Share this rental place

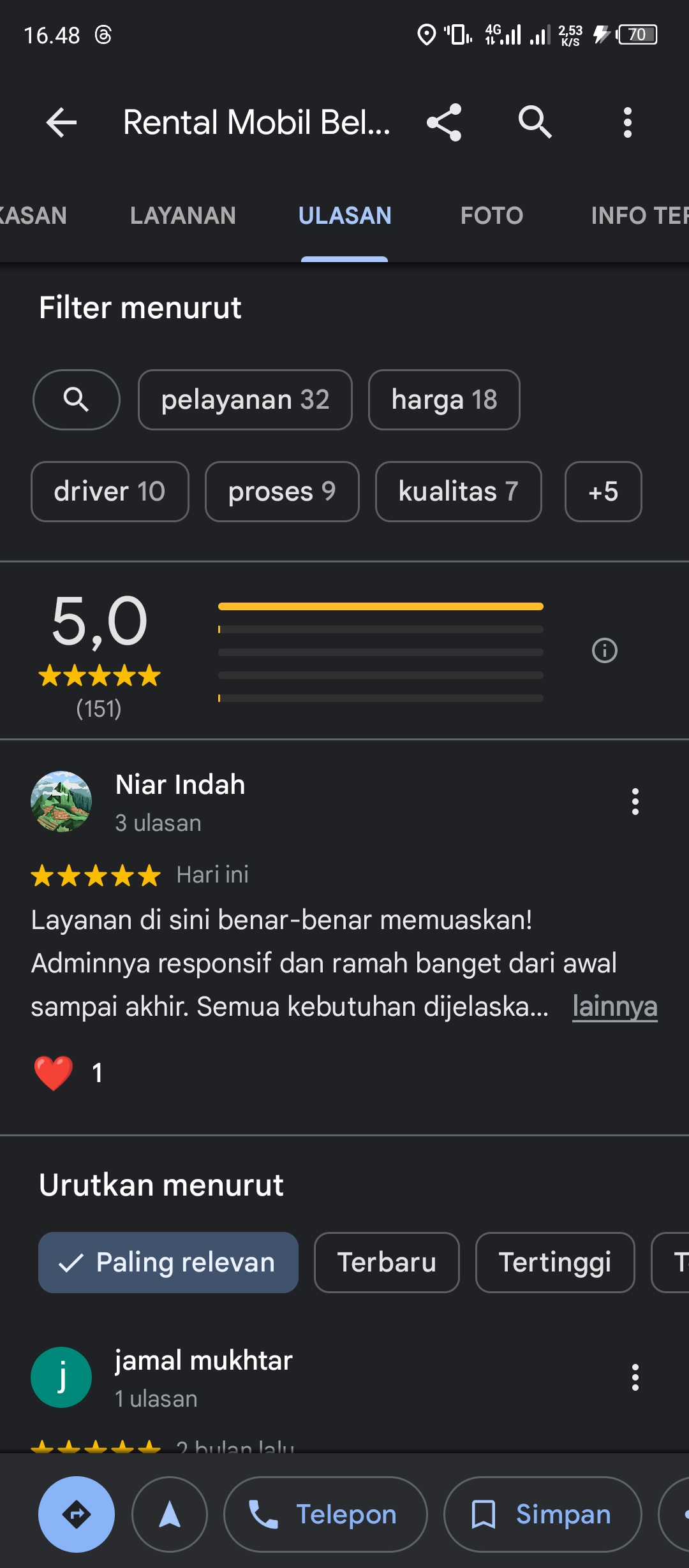(444, 122)
